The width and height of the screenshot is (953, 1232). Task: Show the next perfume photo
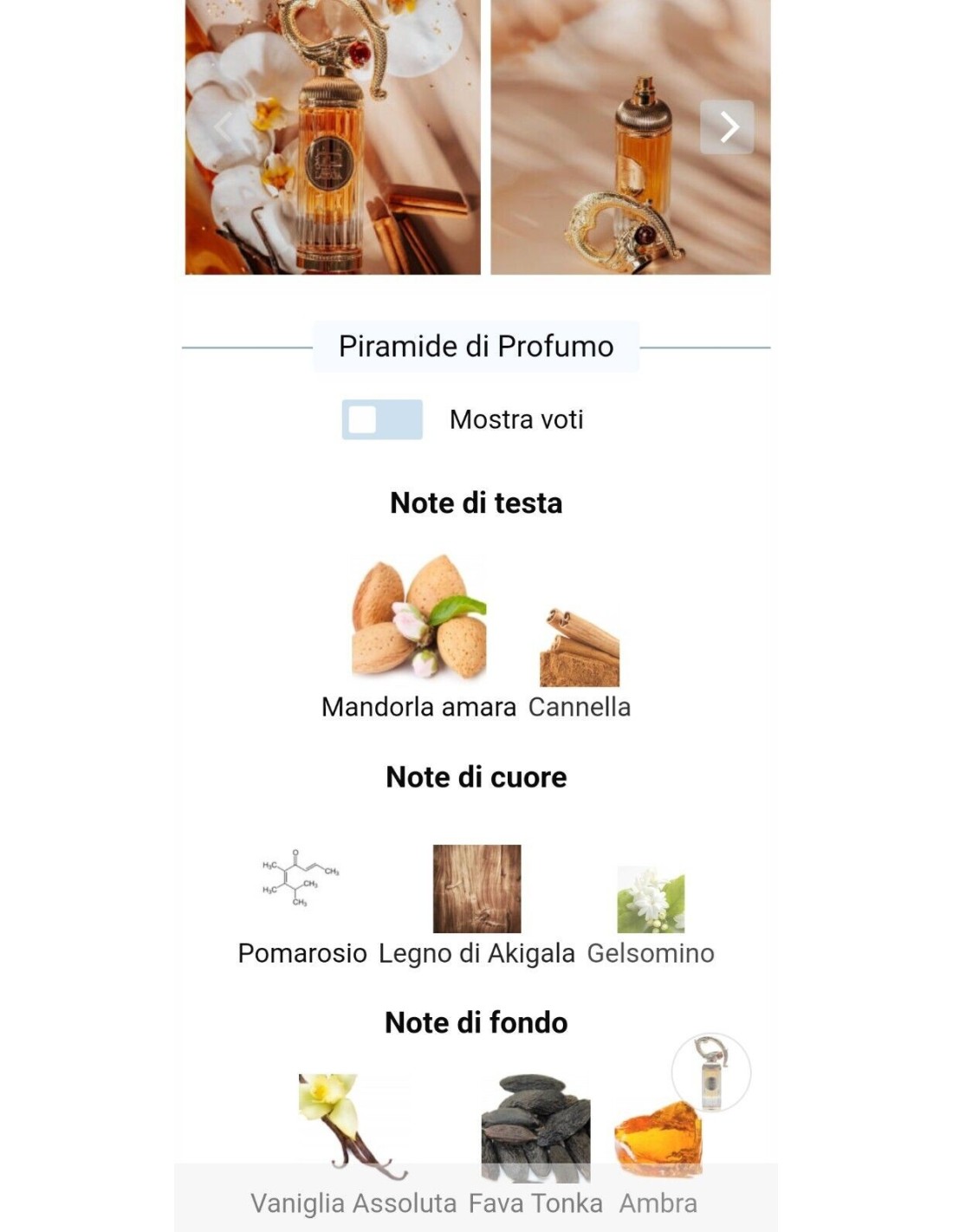726,127
